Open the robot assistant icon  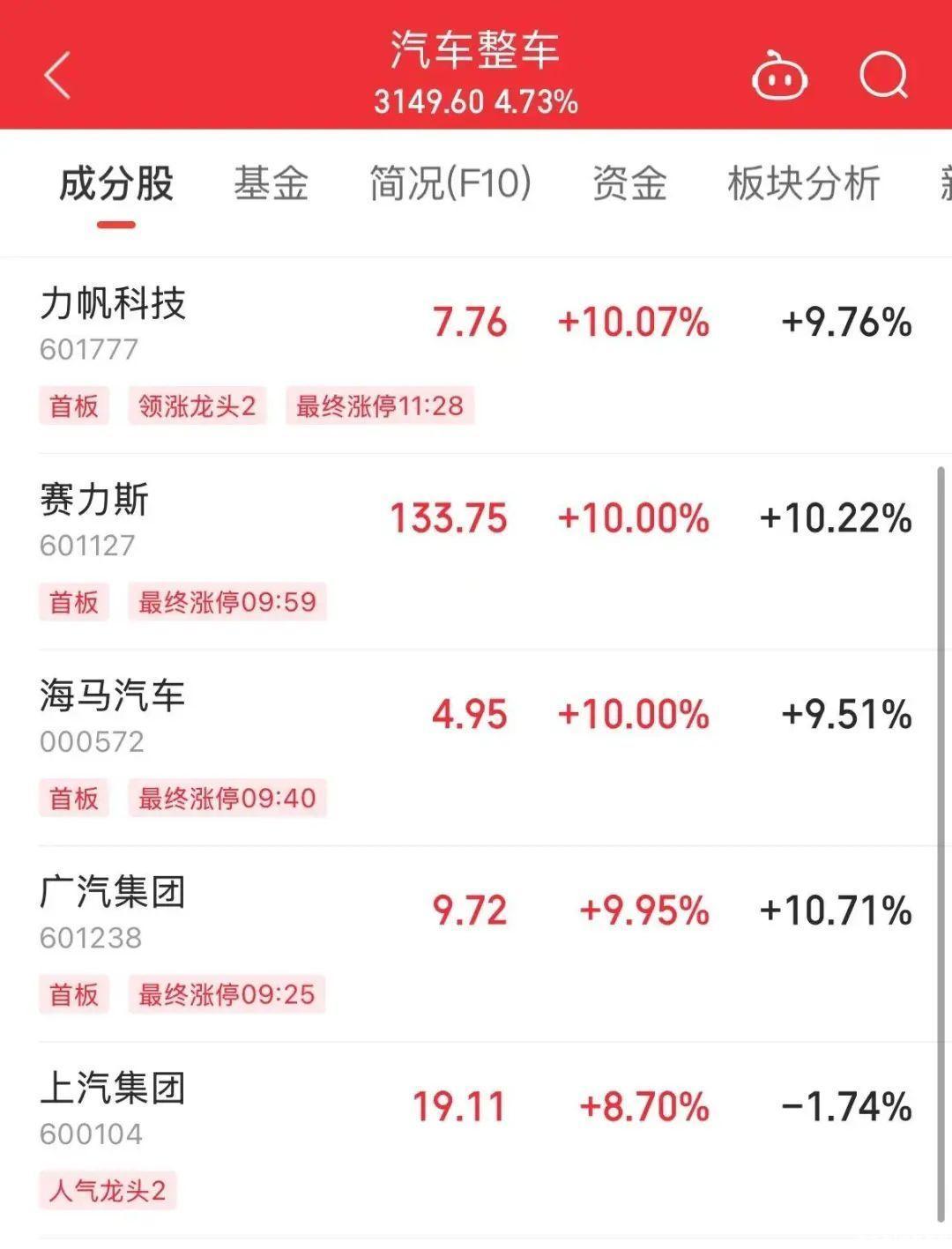tap(779, 76)
